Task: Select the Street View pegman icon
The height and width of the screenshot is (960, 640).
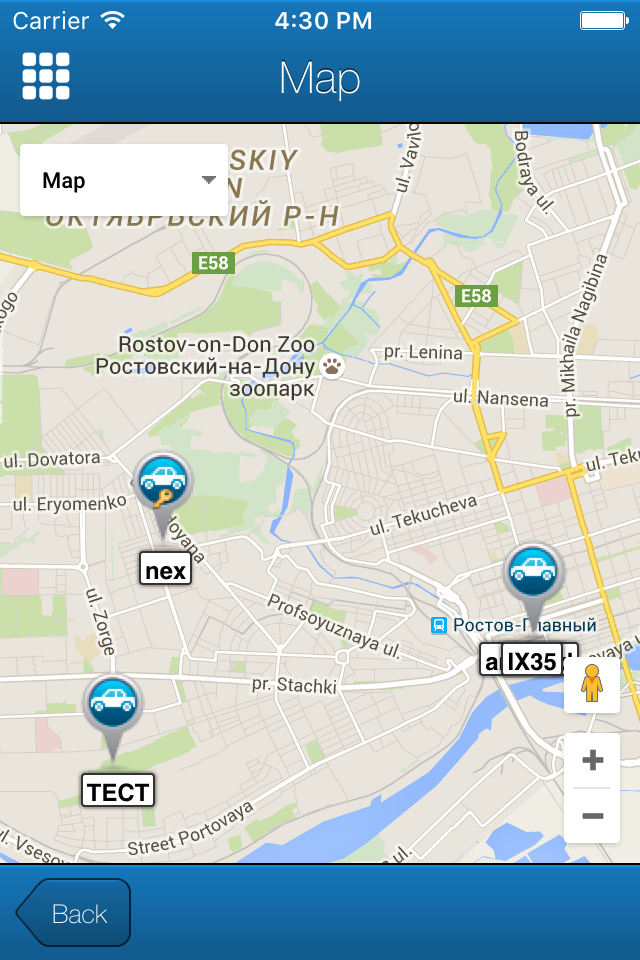Action: point(592,684)
